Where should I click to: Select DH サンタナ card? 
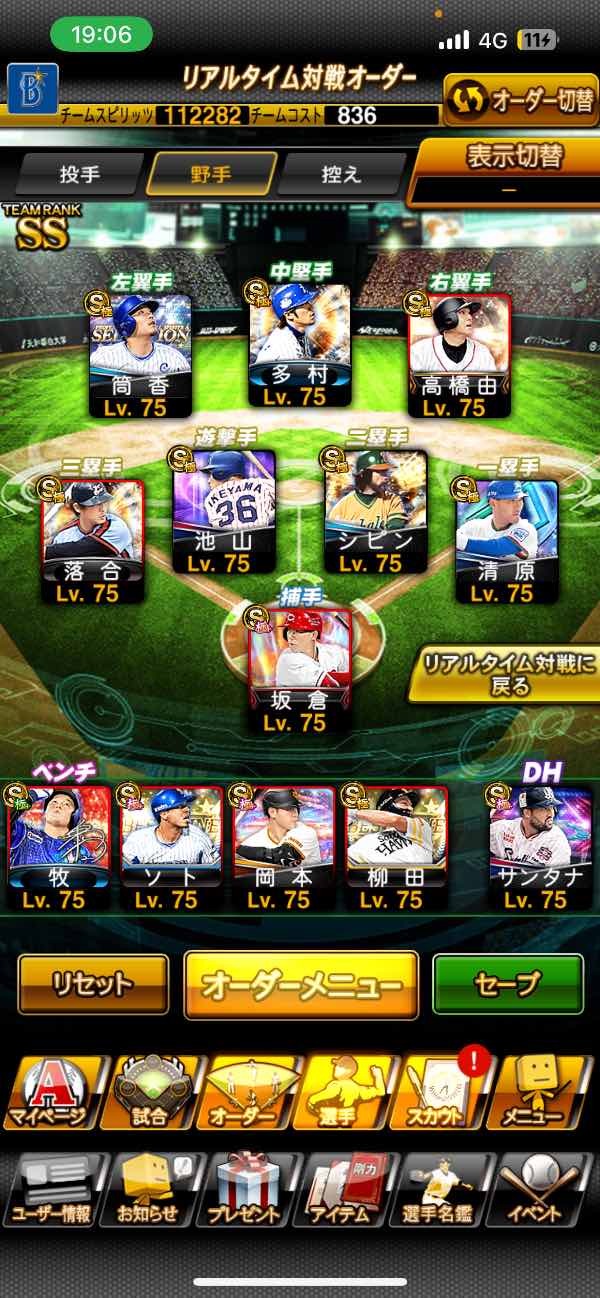tap(540, 849)
